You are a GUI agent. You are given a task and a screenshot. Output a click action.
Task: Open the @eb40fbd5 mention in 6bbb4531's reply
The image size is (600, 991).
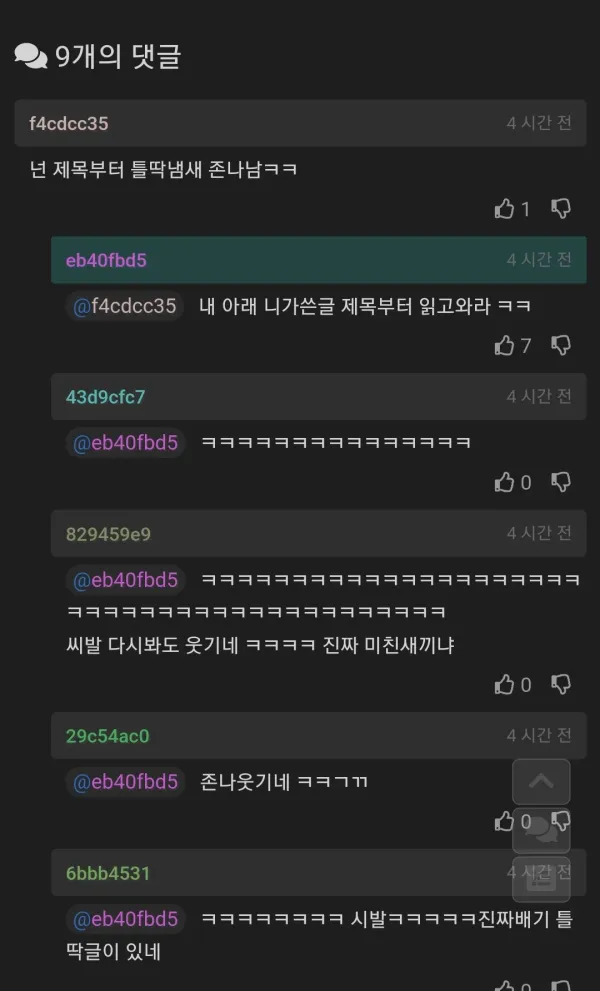(x=126, y=919)
